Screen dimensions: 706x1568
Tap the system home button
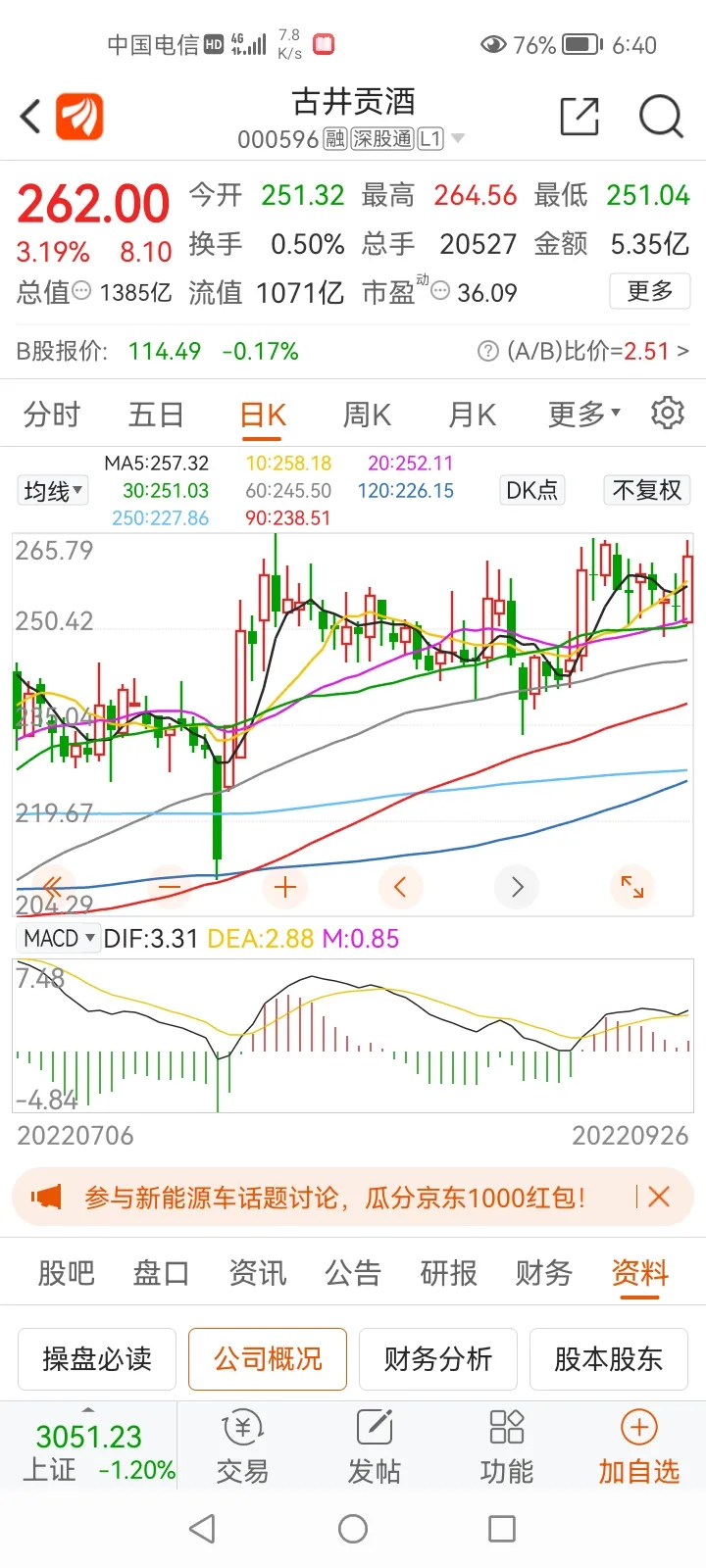[353, 1529]
